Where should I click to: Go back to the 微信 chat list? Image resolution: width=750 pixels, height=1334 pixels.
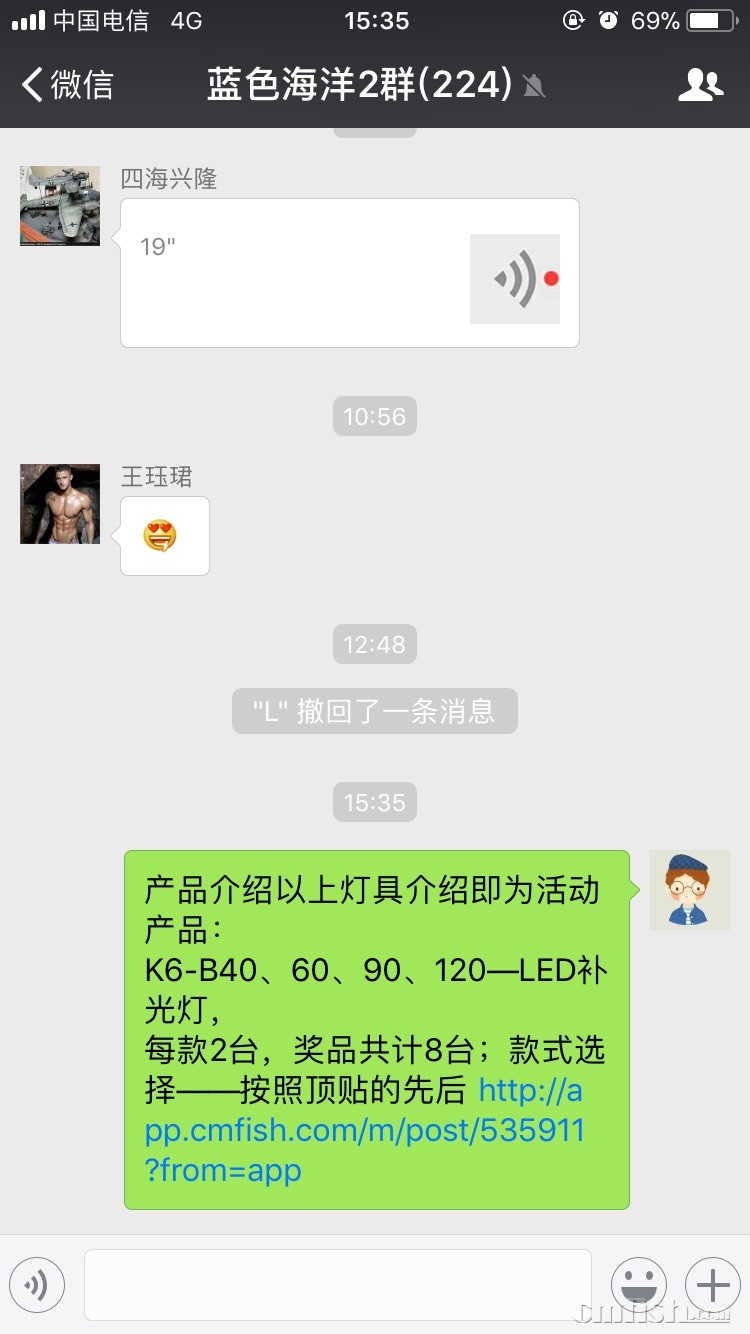pyautogui.click(x=68, y=85)
